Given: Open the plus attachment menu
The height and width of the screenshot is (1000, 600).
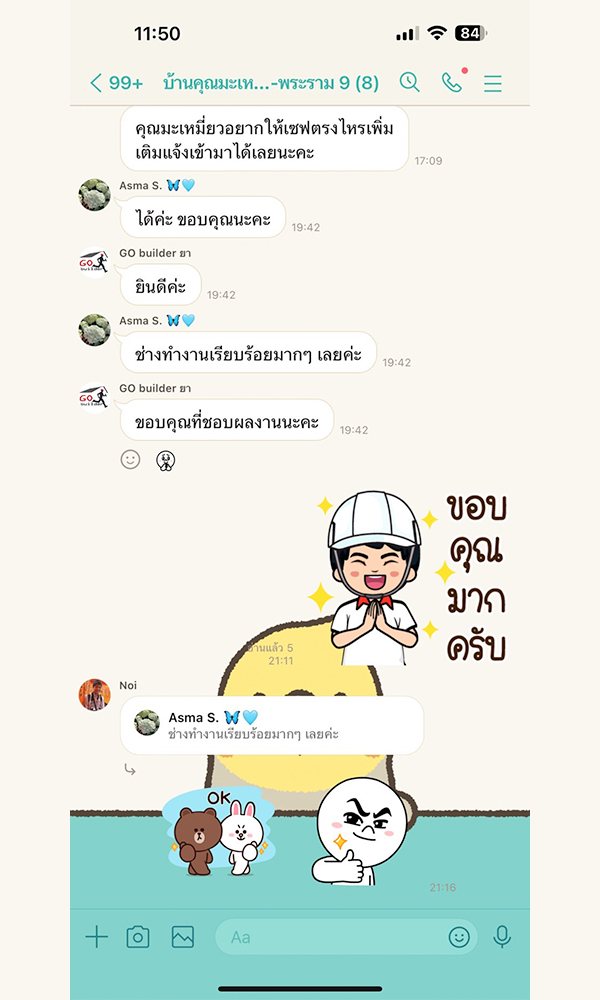Looking at the screenshot, I should click(x=96, y=937).
